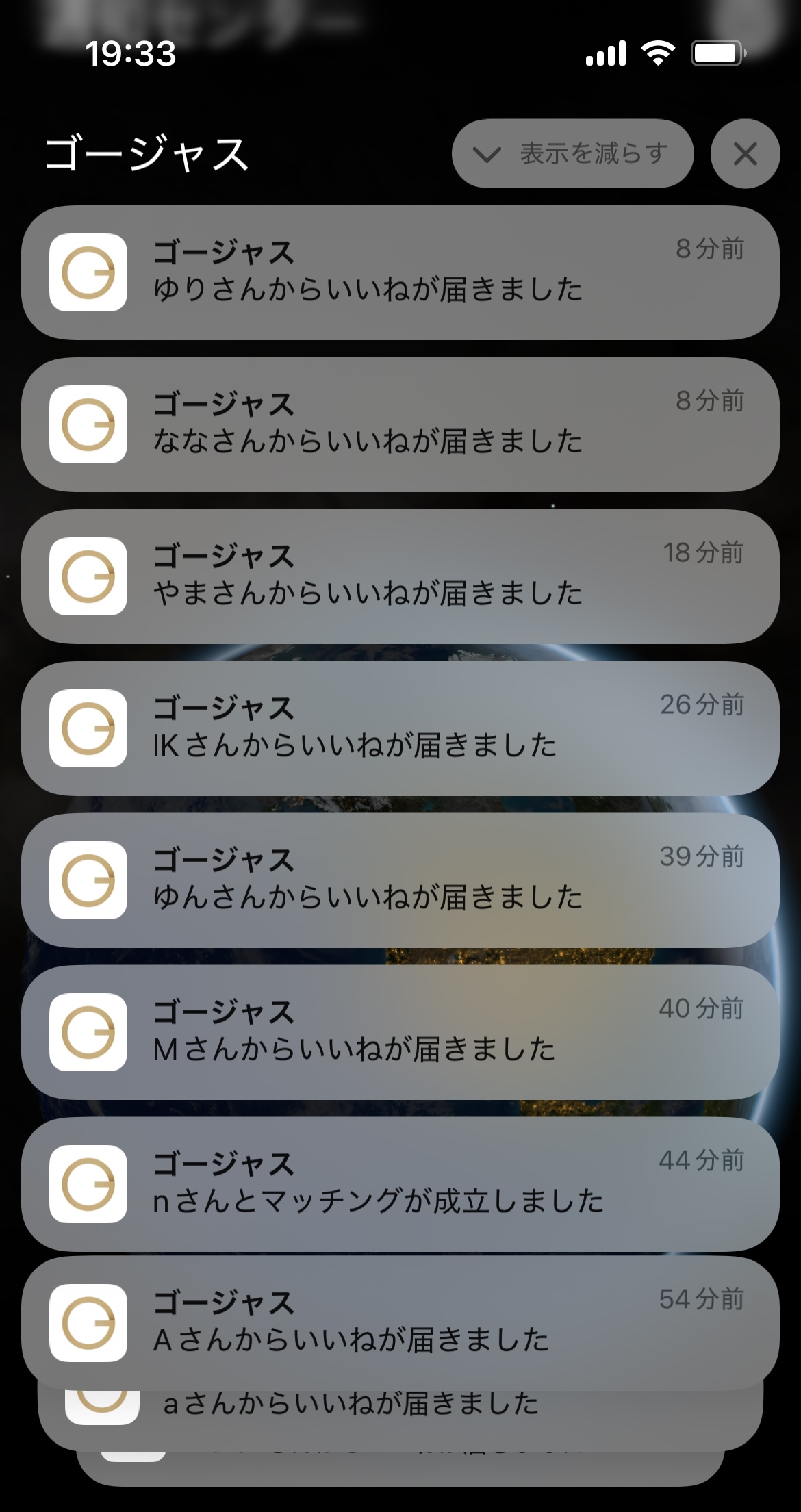Open the like notification from ゆんさん

pos(400,880)
